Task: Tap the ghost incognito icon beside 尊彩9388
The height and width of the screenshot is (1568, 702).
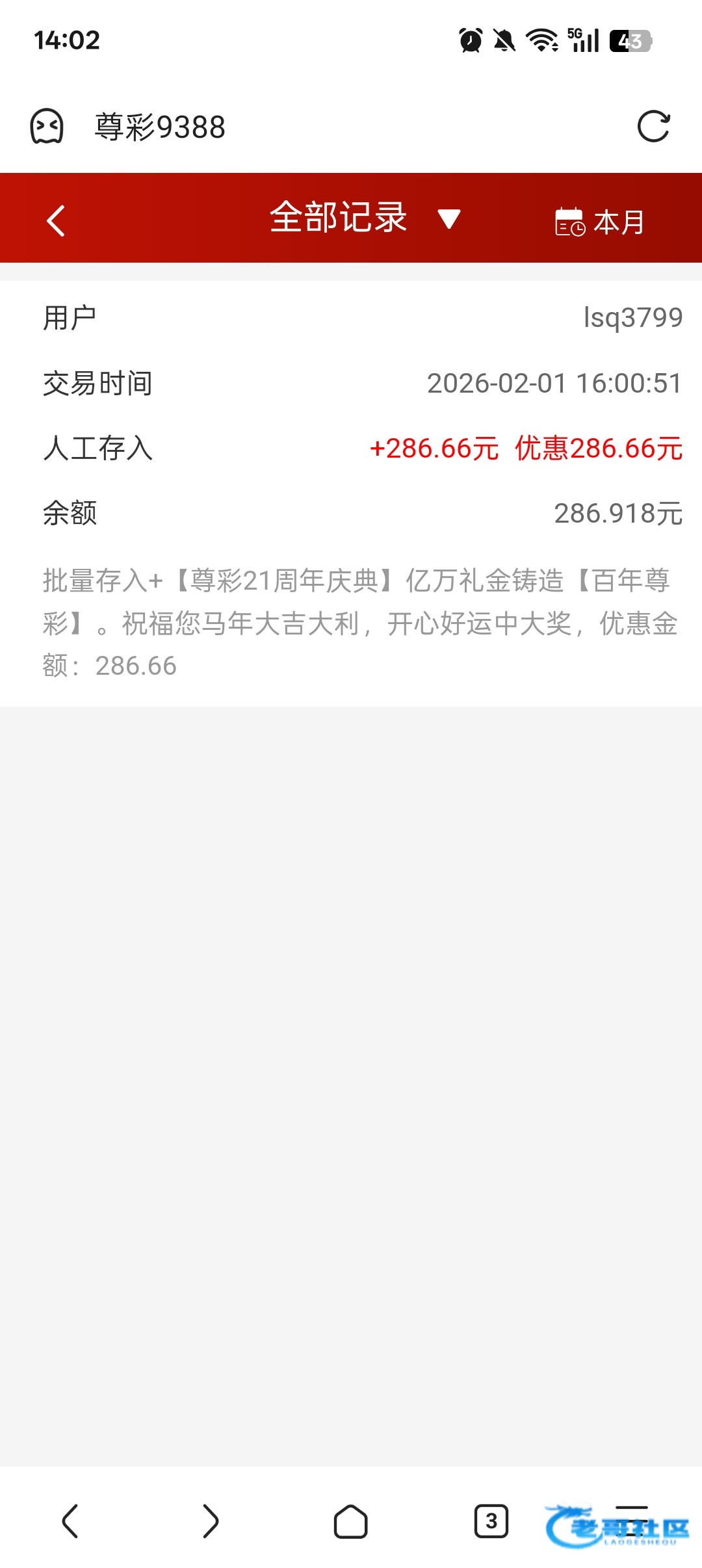Action: coord(47,126)
